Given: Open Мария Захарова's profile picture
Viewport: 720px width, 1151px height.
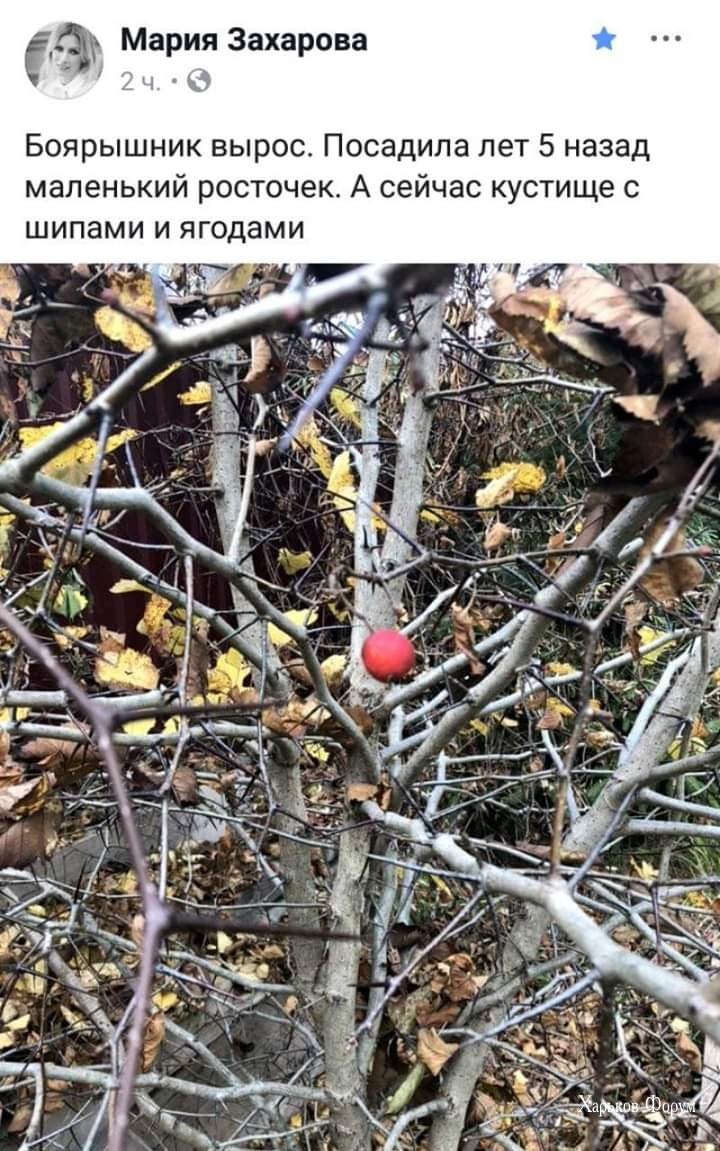Looking at the screenshot, I should click(63, 60).
